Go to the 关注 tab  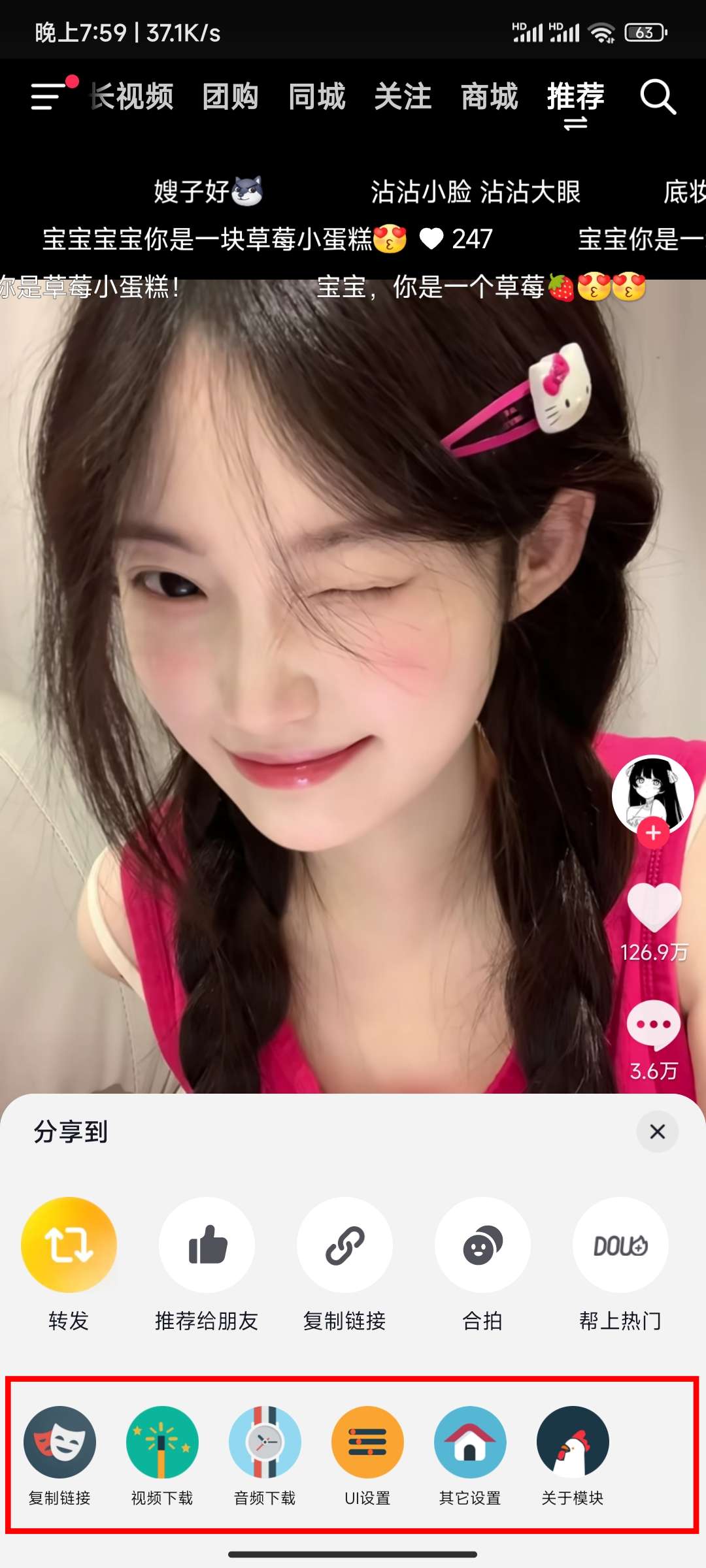tap(403, 97)
